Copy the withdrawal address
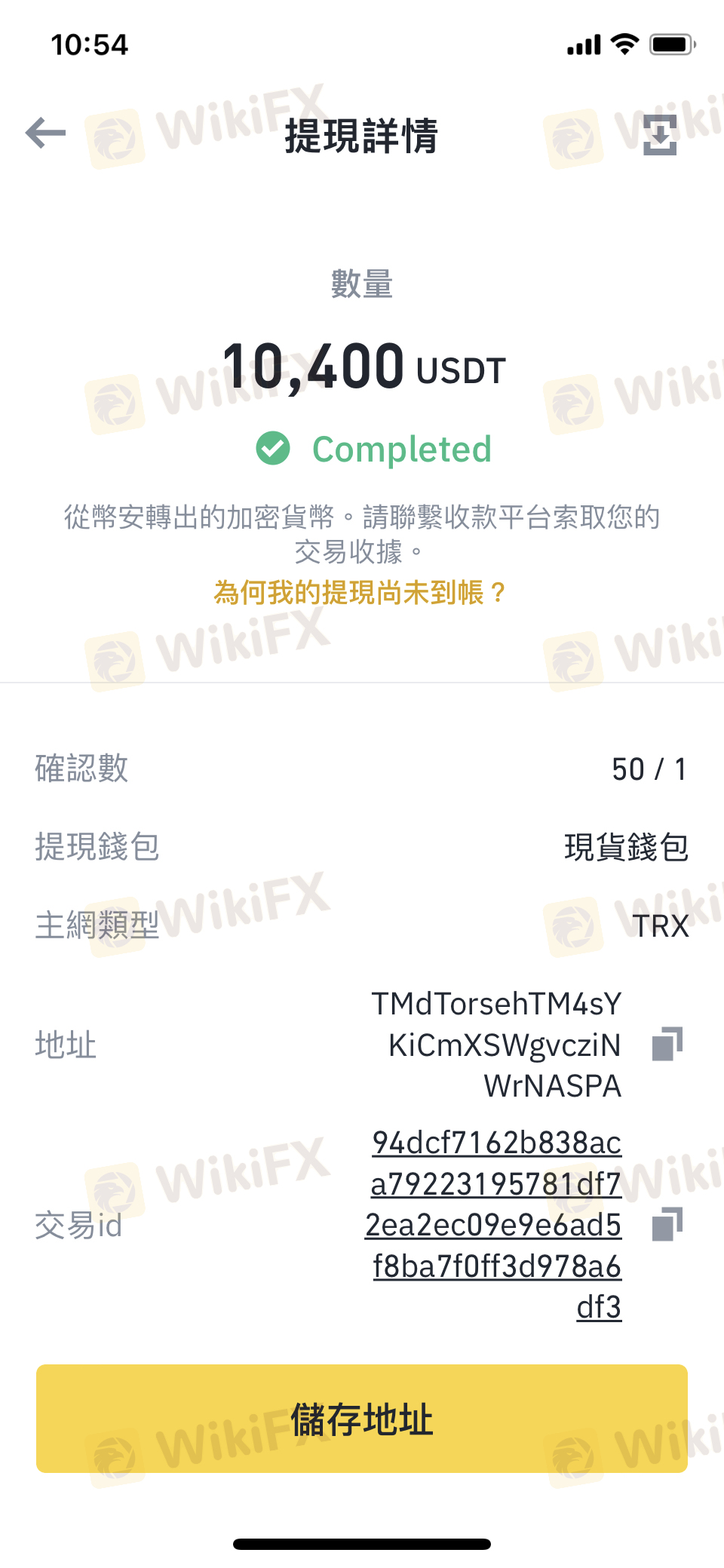This screenshot has width=724, height=1568. click(x=667, y=1044)
